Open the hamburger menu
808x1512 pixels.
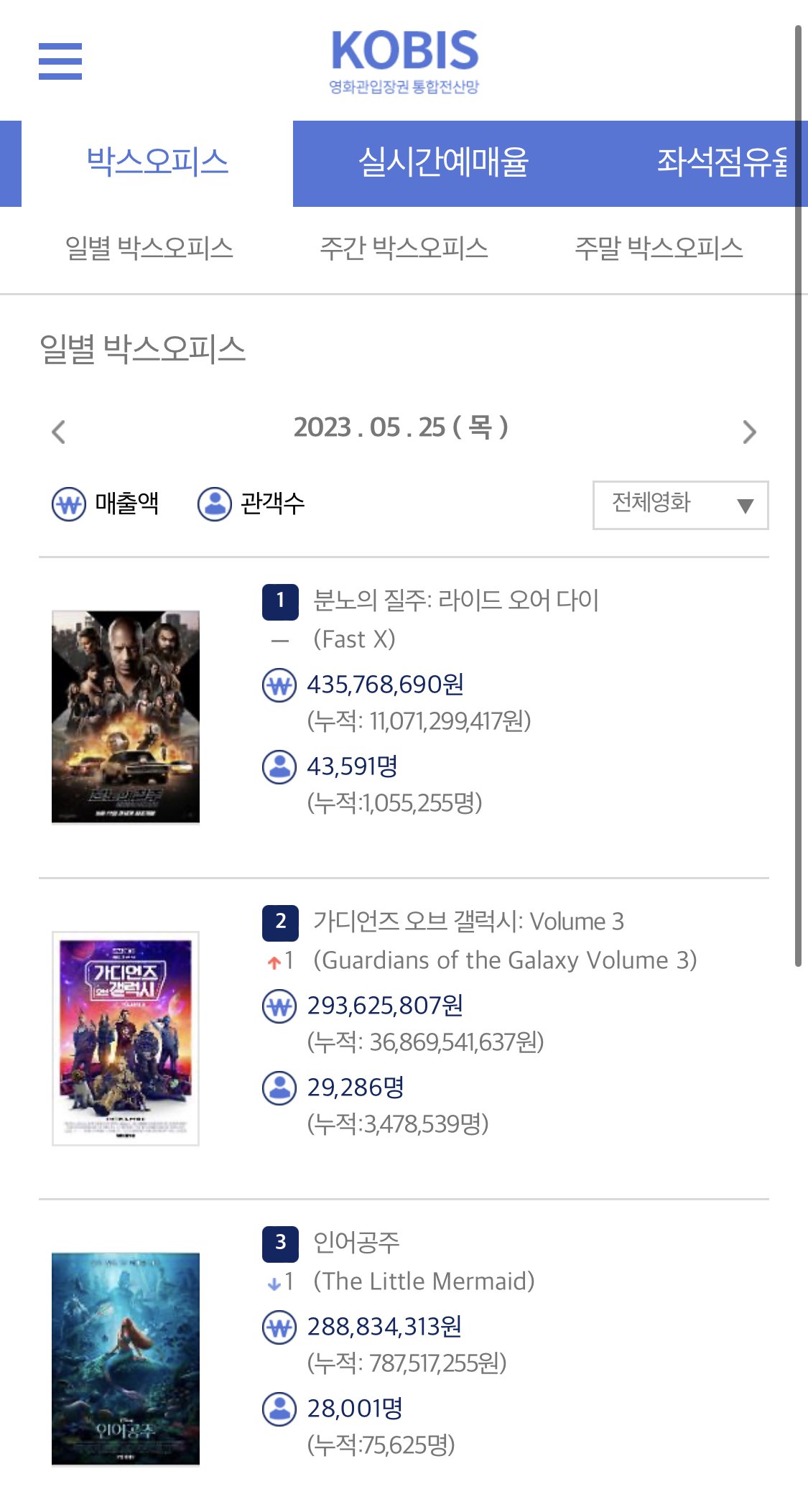[60, 61]
